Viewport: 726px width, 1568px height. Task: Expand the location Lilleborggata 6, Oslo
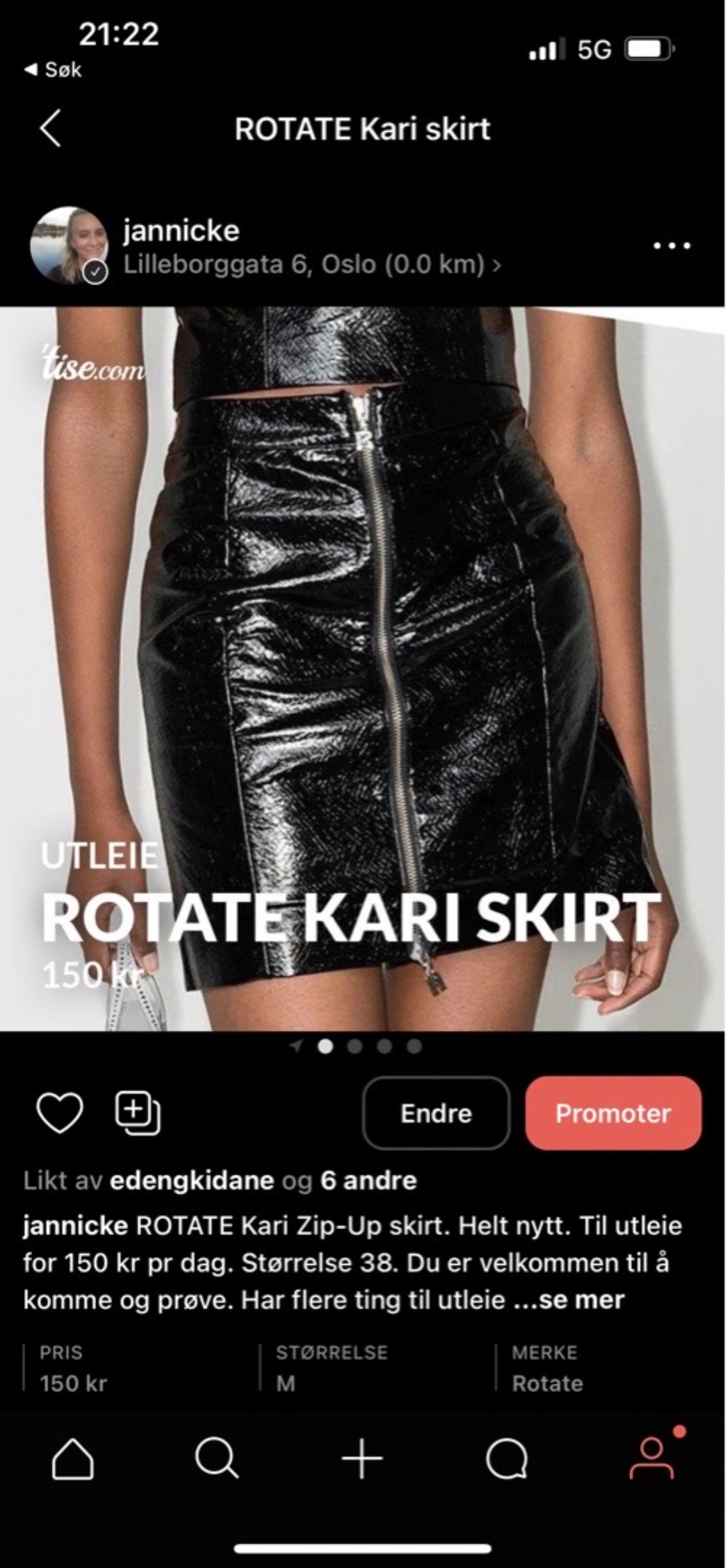click(x=309, y=265)
